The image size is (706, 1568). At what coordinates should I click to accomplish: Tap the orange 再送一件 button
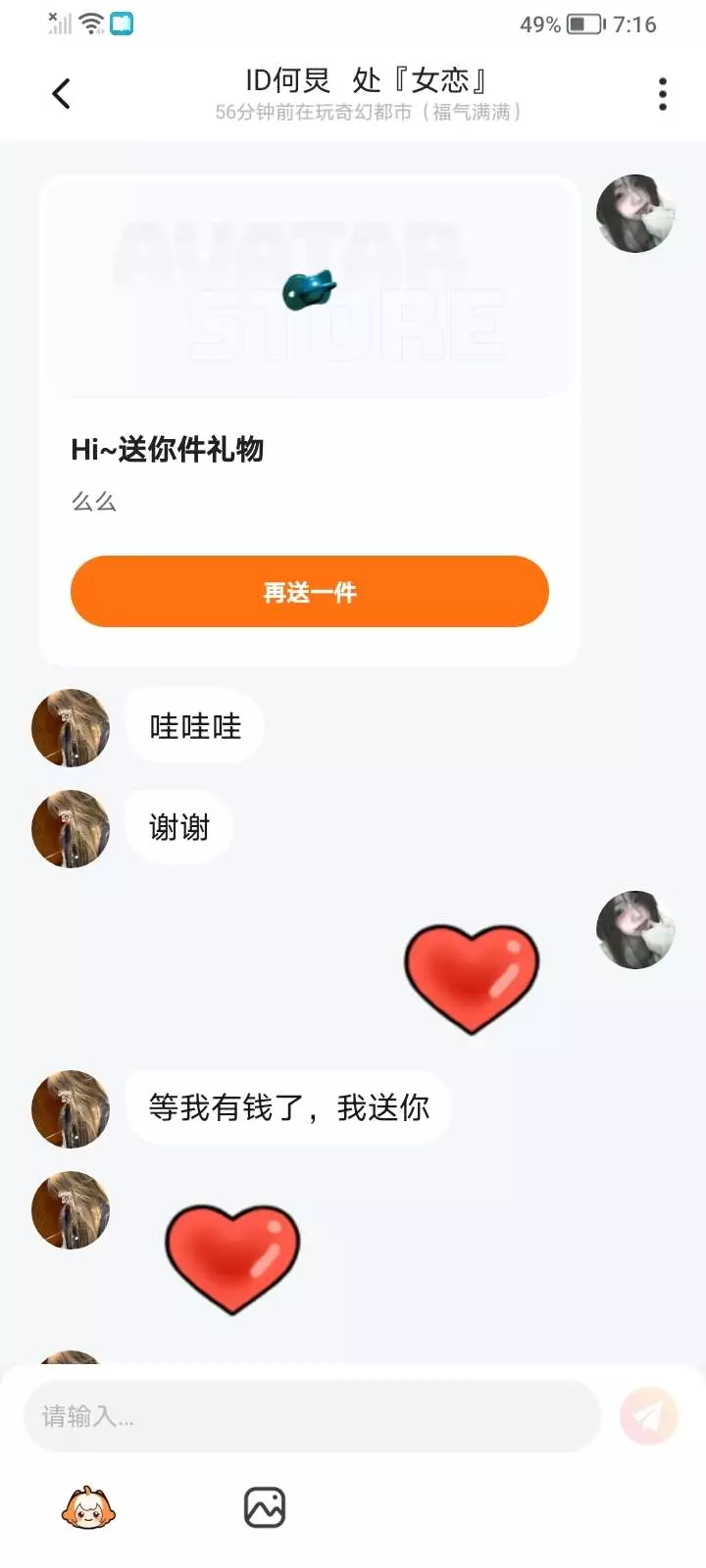point(309,591)
